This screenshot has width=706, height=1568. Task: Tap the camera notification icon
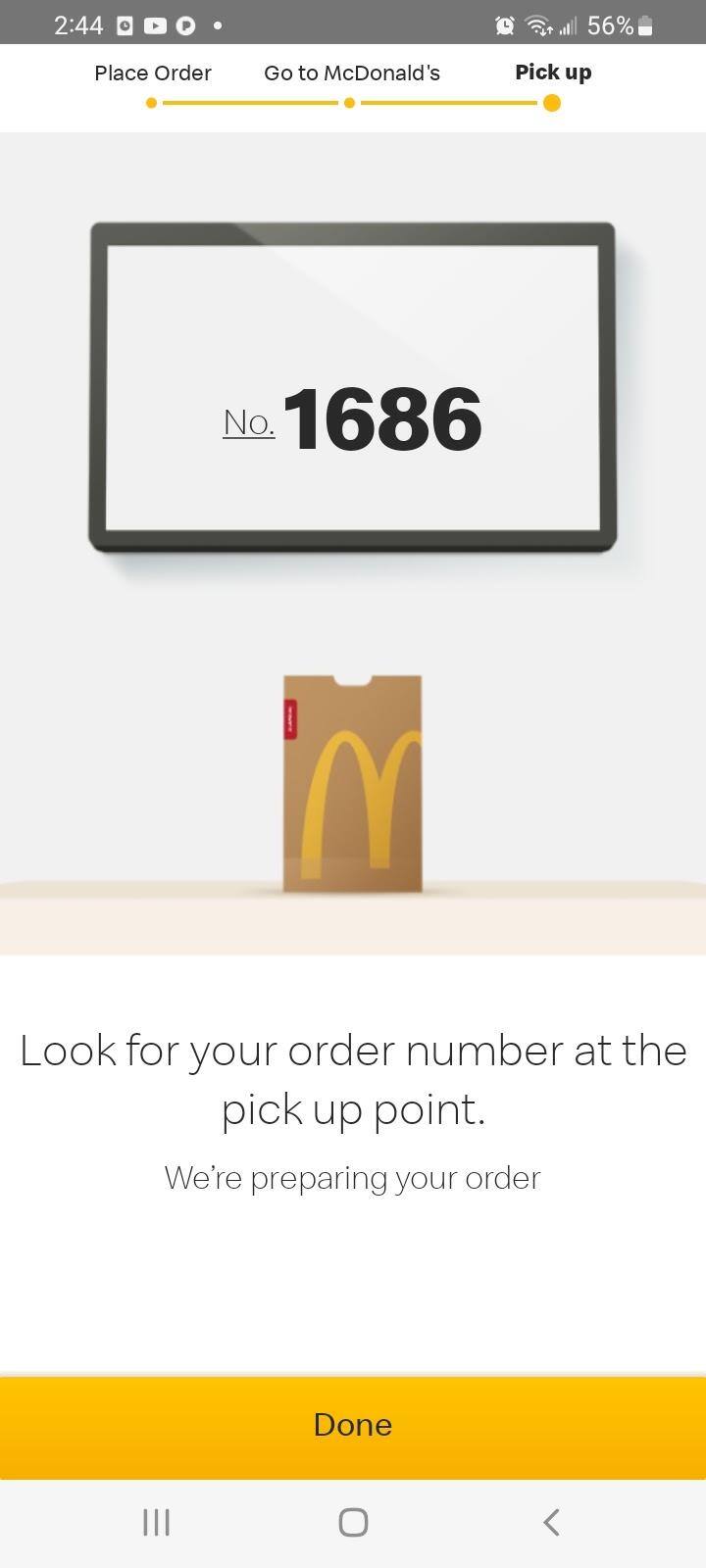pyautogui.click(x=124, y=24)
